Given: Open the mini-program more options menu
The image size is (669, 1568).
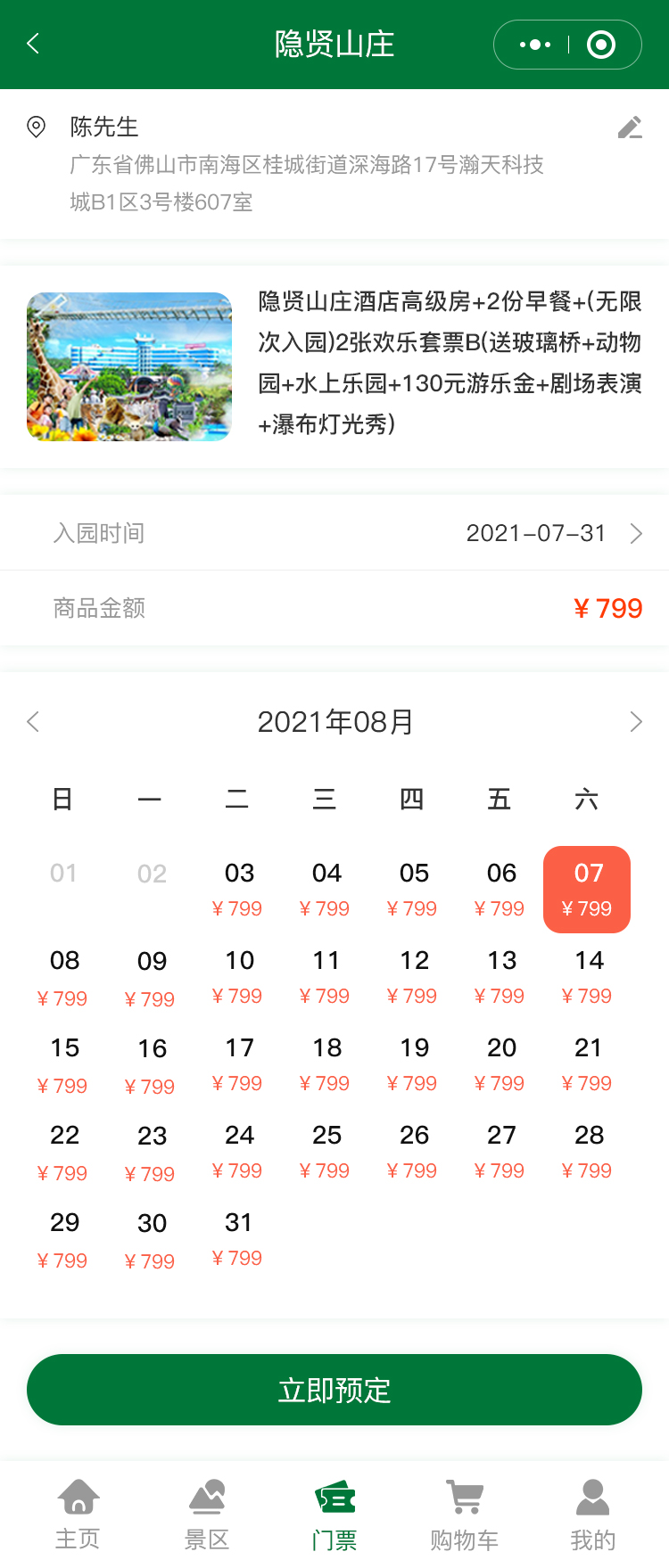Looking at the screenshot, I should pyautogui.click(x=534, y=45).
